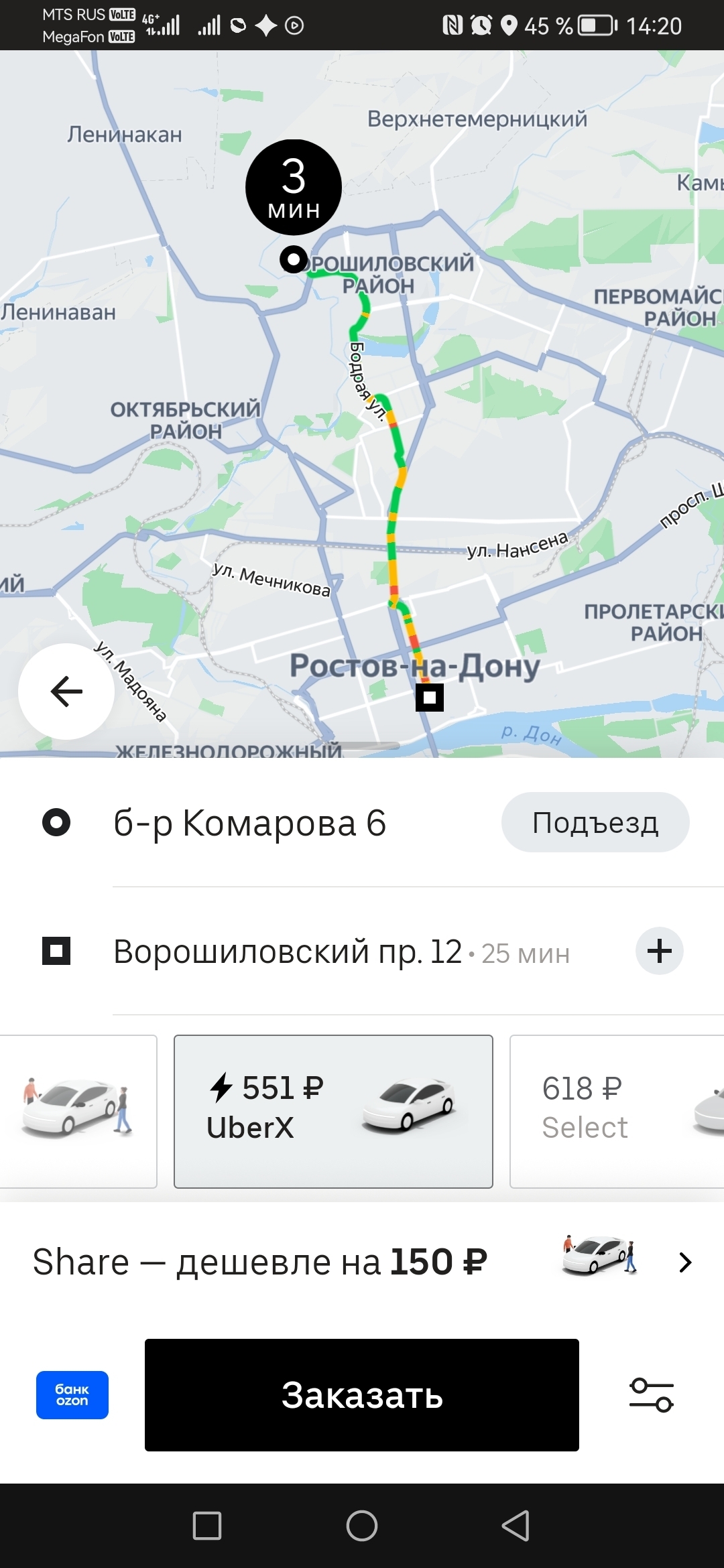The width and height of the screenshot is (724, 1568).
Task: Tap Заказать to order the ride
Action: 362,1395
